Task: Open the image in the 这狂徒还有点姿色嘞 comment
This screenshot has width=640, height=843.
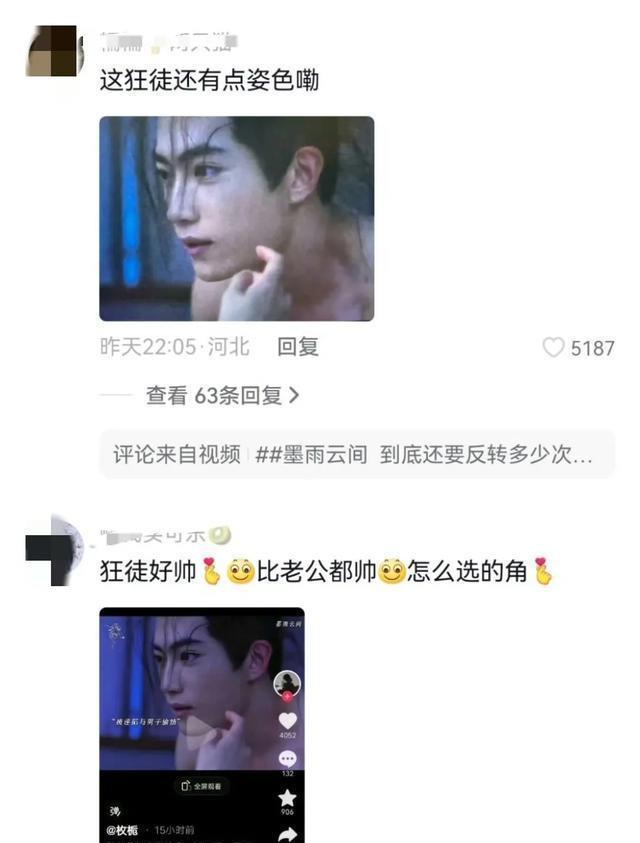Action: coord(236,218)
